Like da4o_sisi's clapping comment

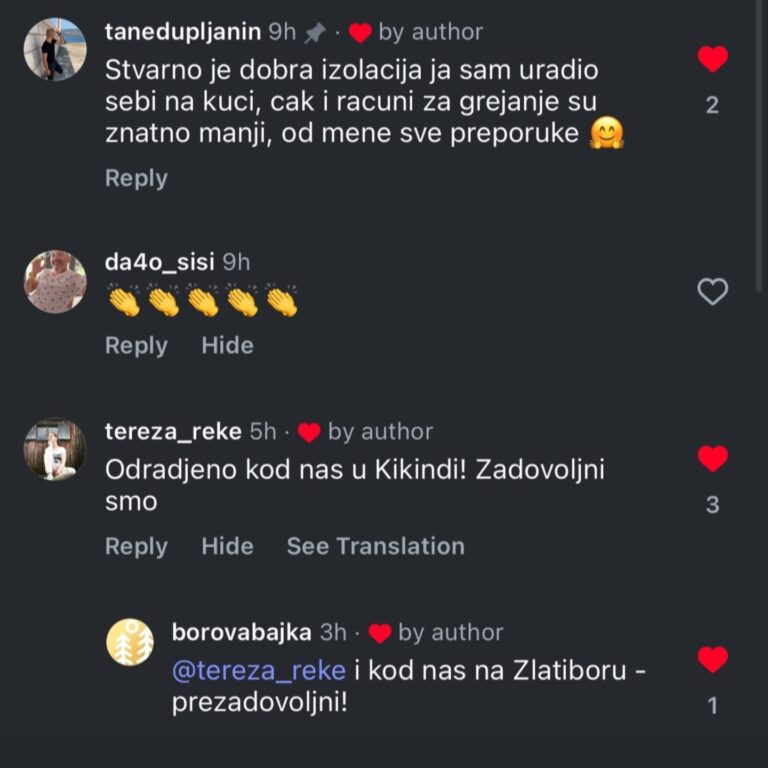pyautogui.click(x=712, y=292)
